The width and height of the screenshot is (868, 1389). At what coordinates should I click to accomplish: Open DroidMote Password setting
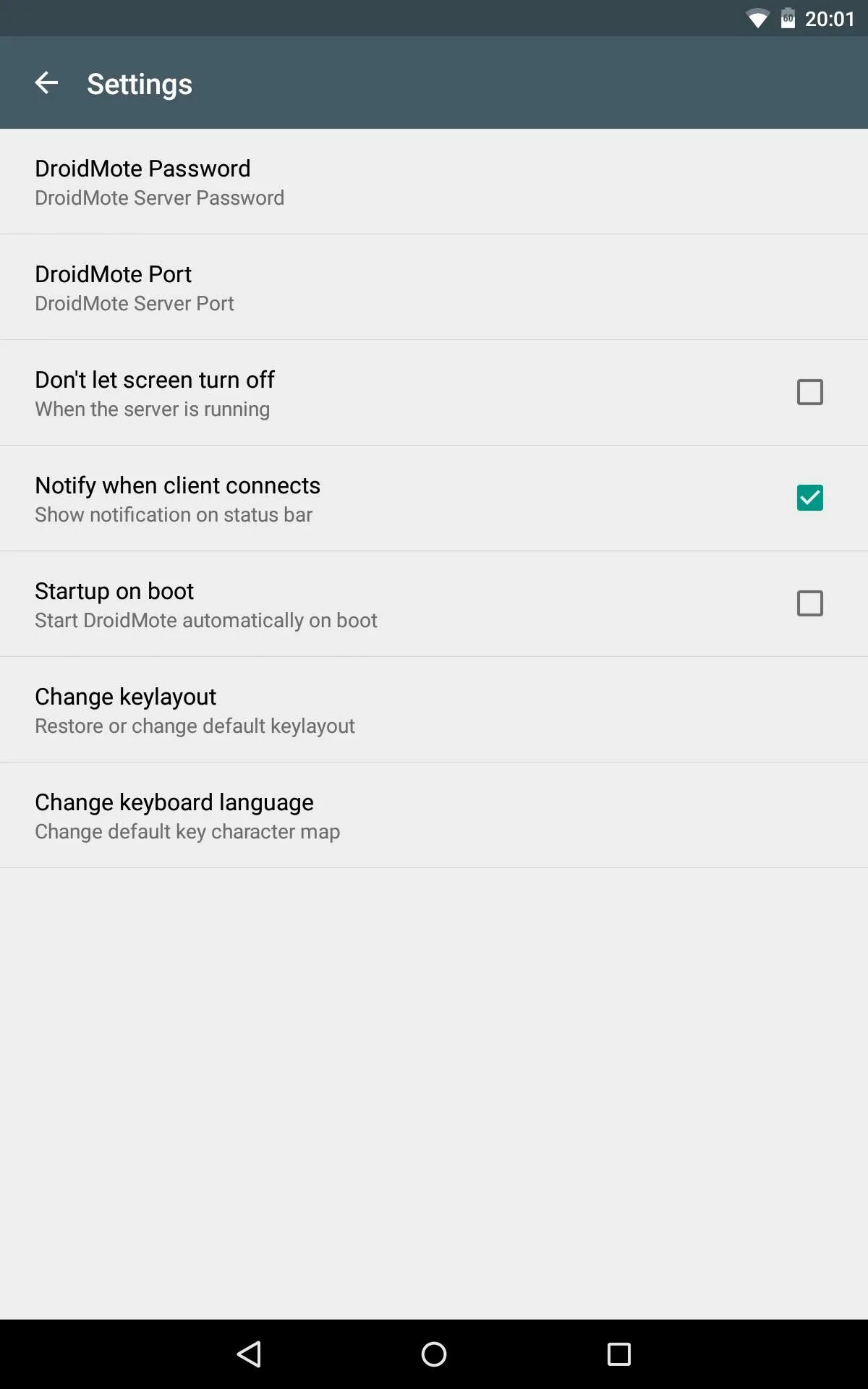click(x=434, y=182)
